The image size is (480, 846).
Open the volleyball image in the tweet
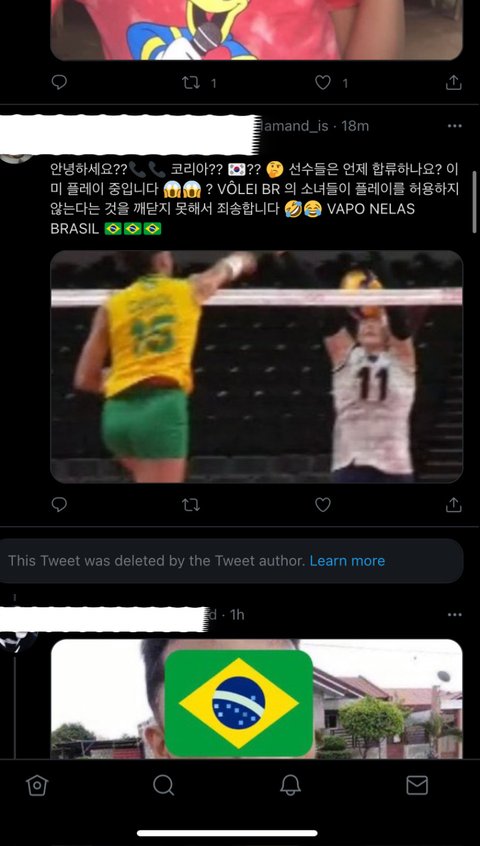pos(257,367)
